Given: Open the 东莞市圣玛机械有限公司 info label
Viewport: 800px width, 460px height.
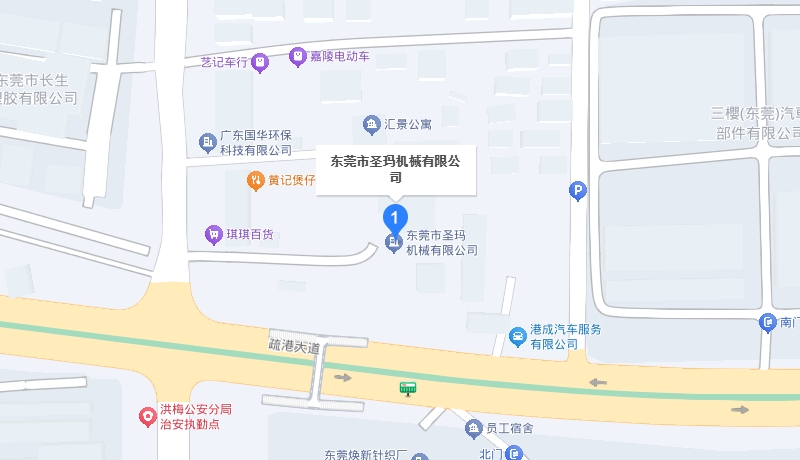Looking at the screenshot, I should coord(395,168).
